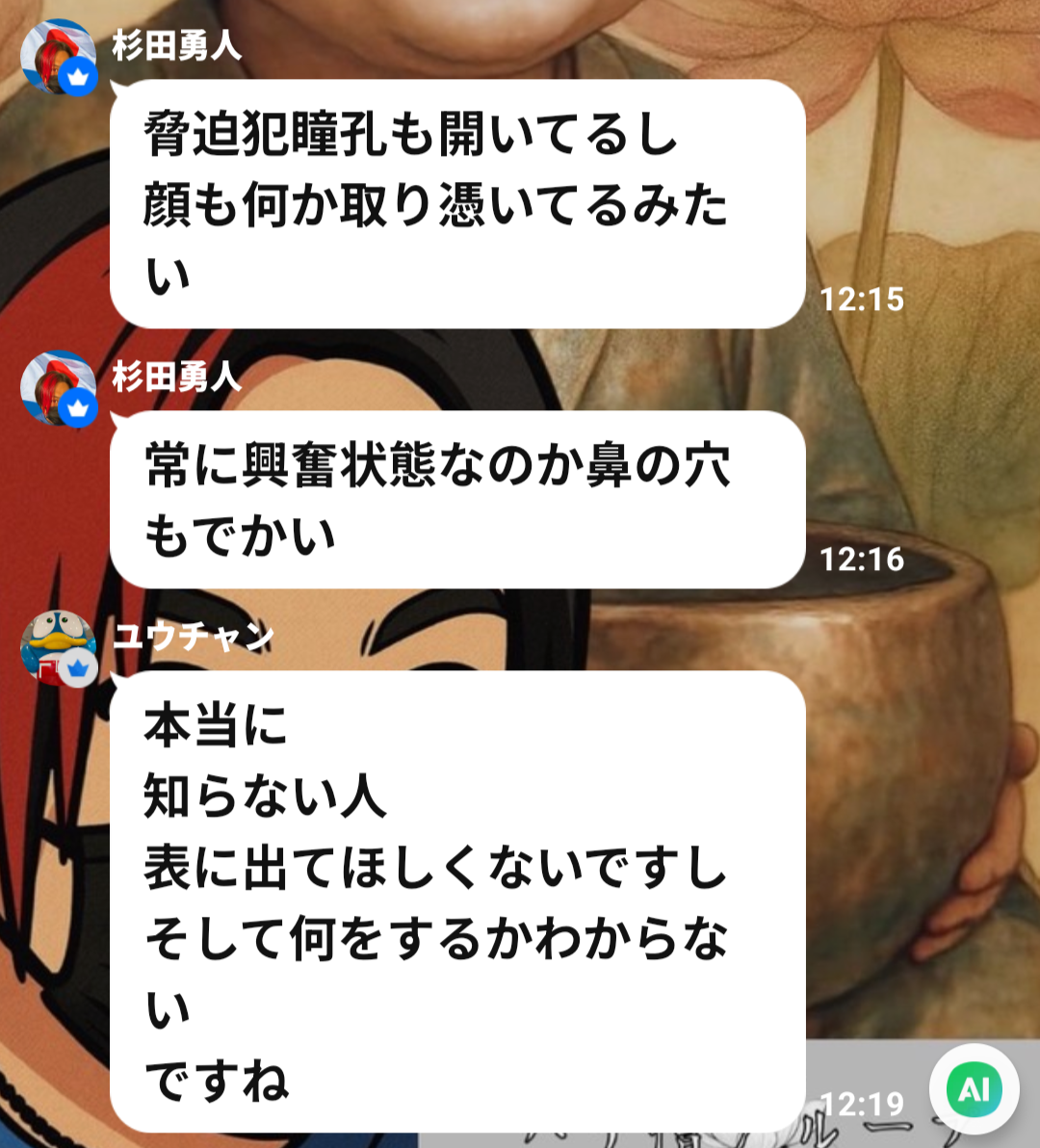The width and height of the screenshot is (1040, 1148).
Task: Open the green AI floating button
Action: tap(974, 1089)
